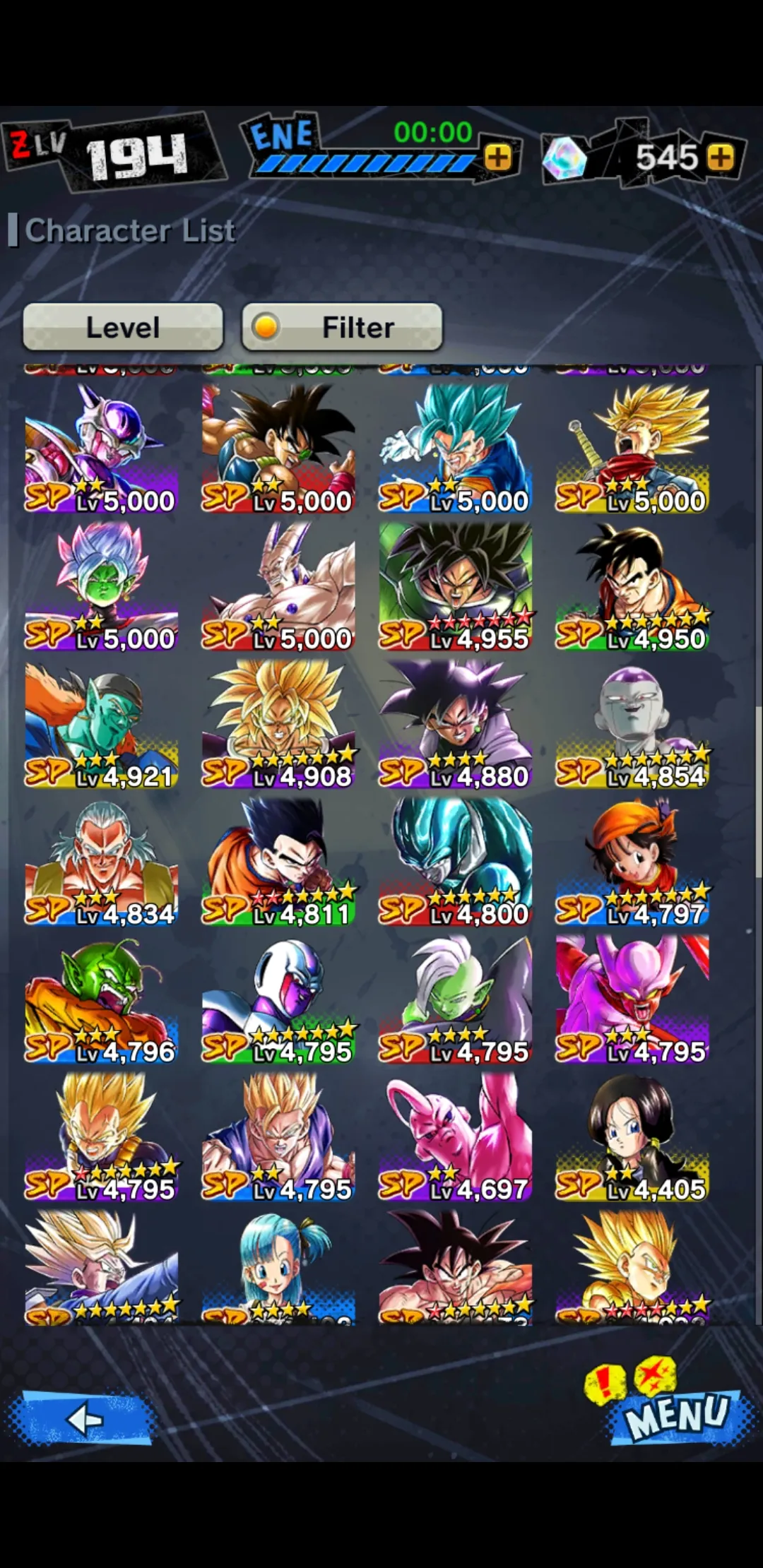Open the Filter options

point(342,327)
